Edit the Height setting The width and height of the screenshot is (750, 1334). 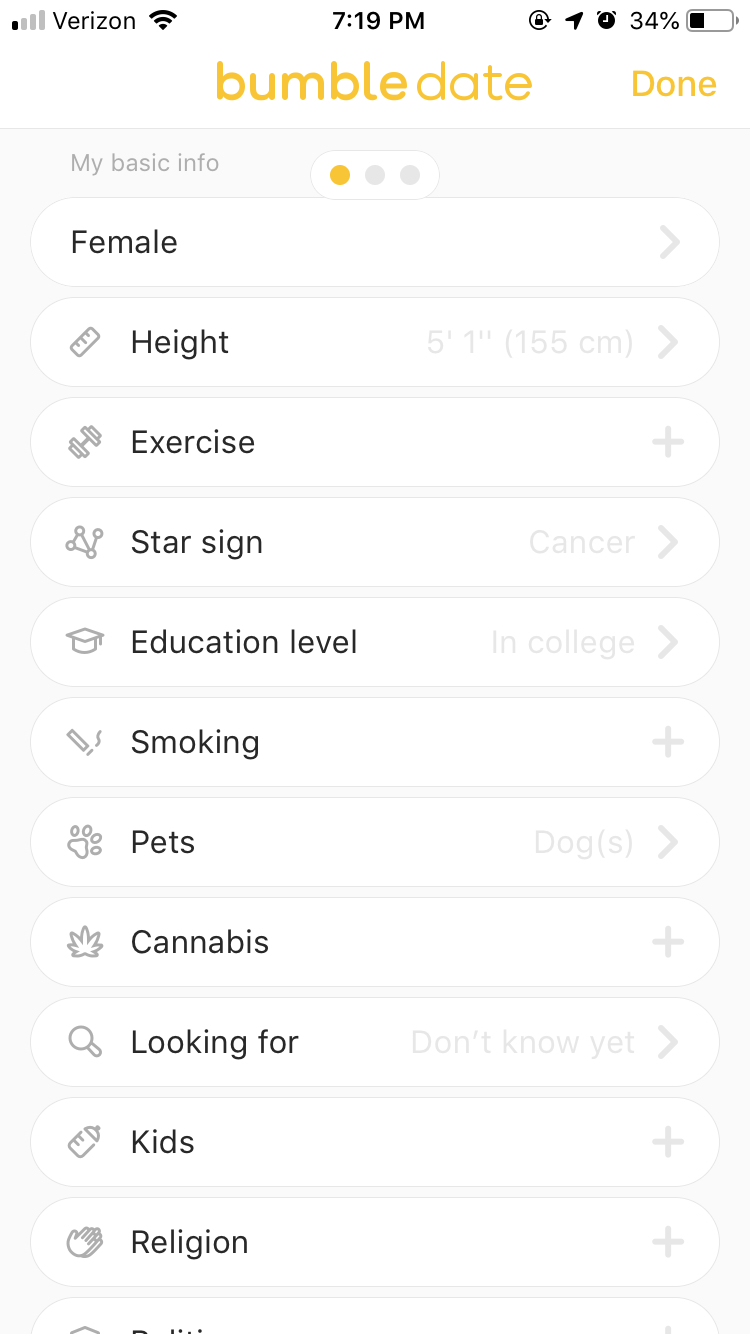tap(375, 342)
